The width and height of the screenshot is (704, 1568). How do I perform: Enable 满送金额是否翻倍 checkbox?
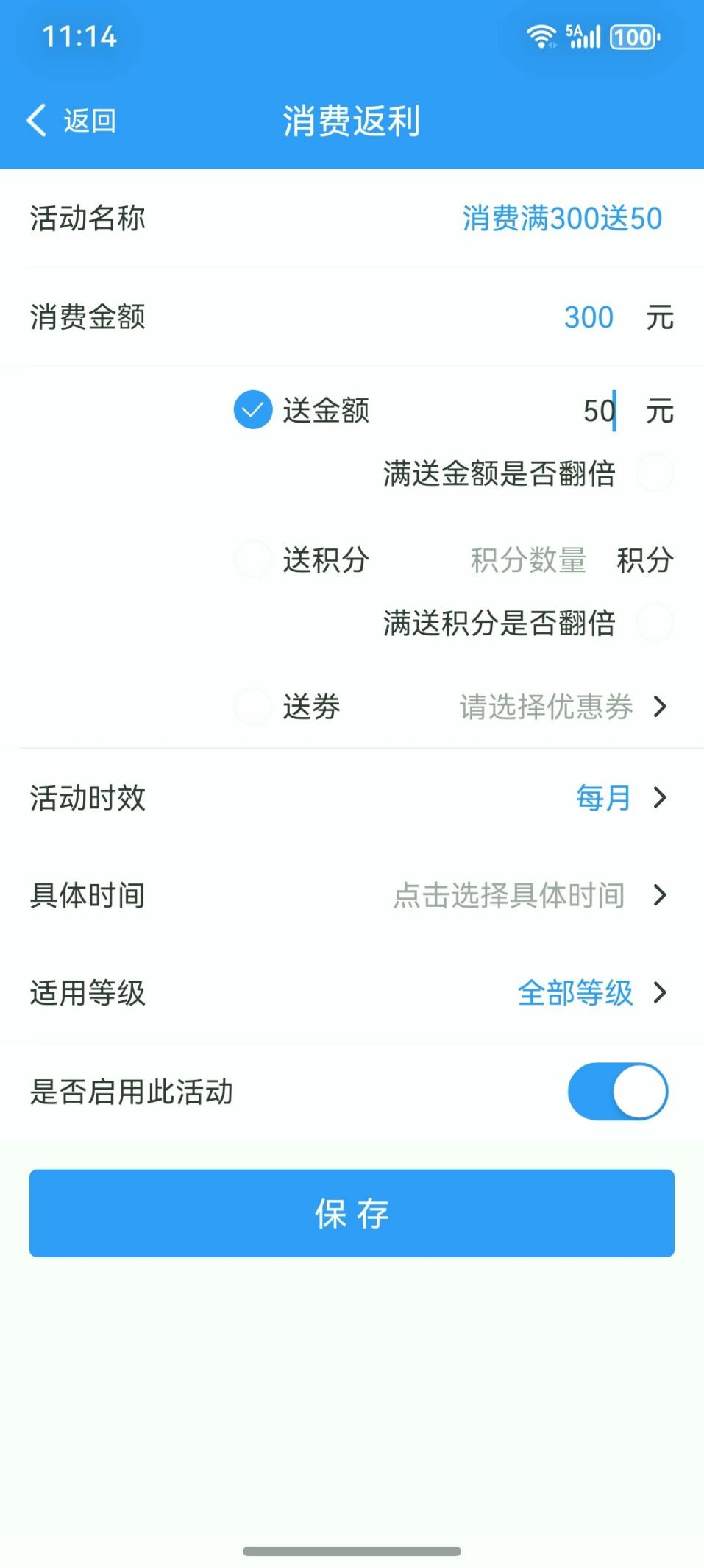[655, 473]
